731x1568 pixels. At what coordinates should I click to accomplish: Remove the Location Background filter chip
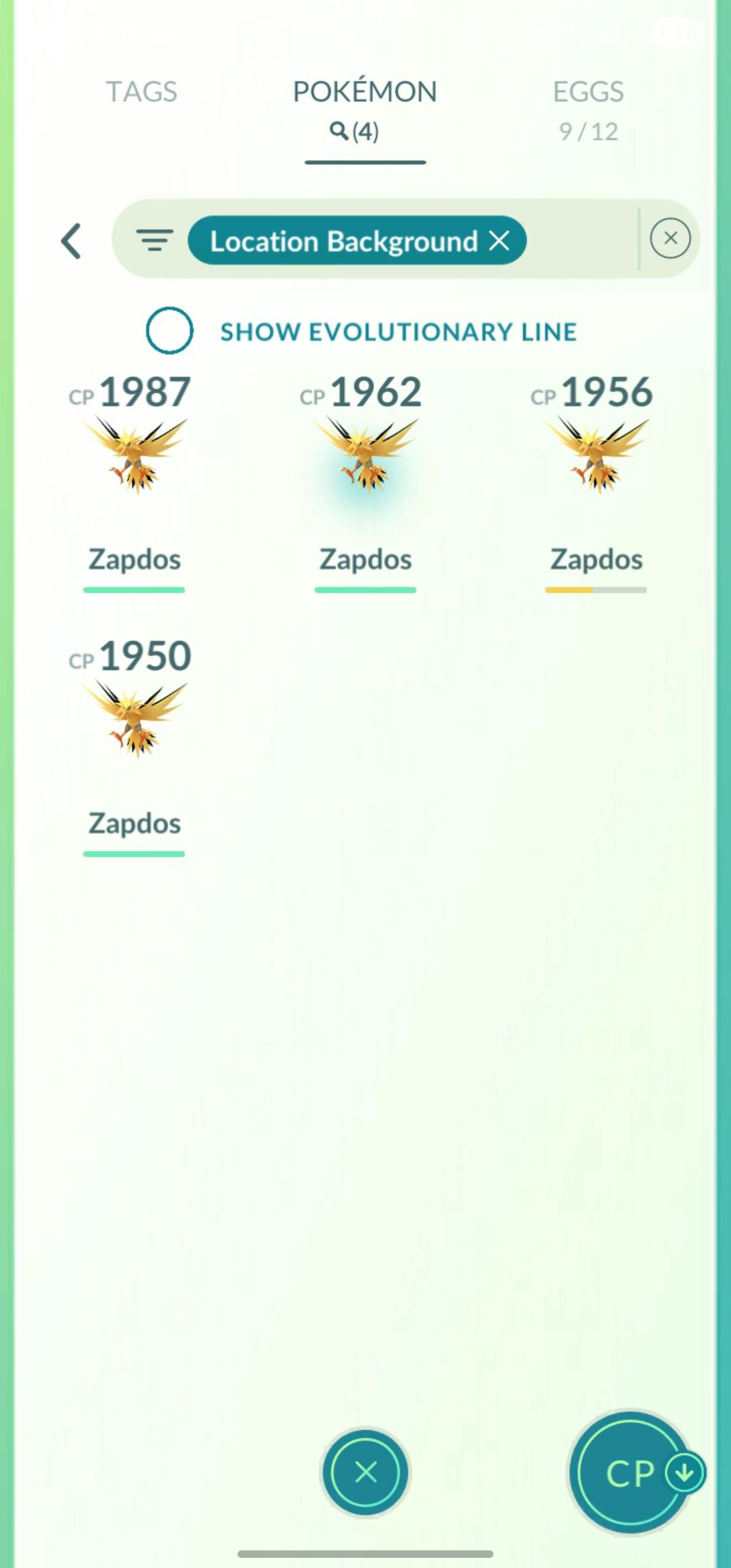tap(500, 240)
